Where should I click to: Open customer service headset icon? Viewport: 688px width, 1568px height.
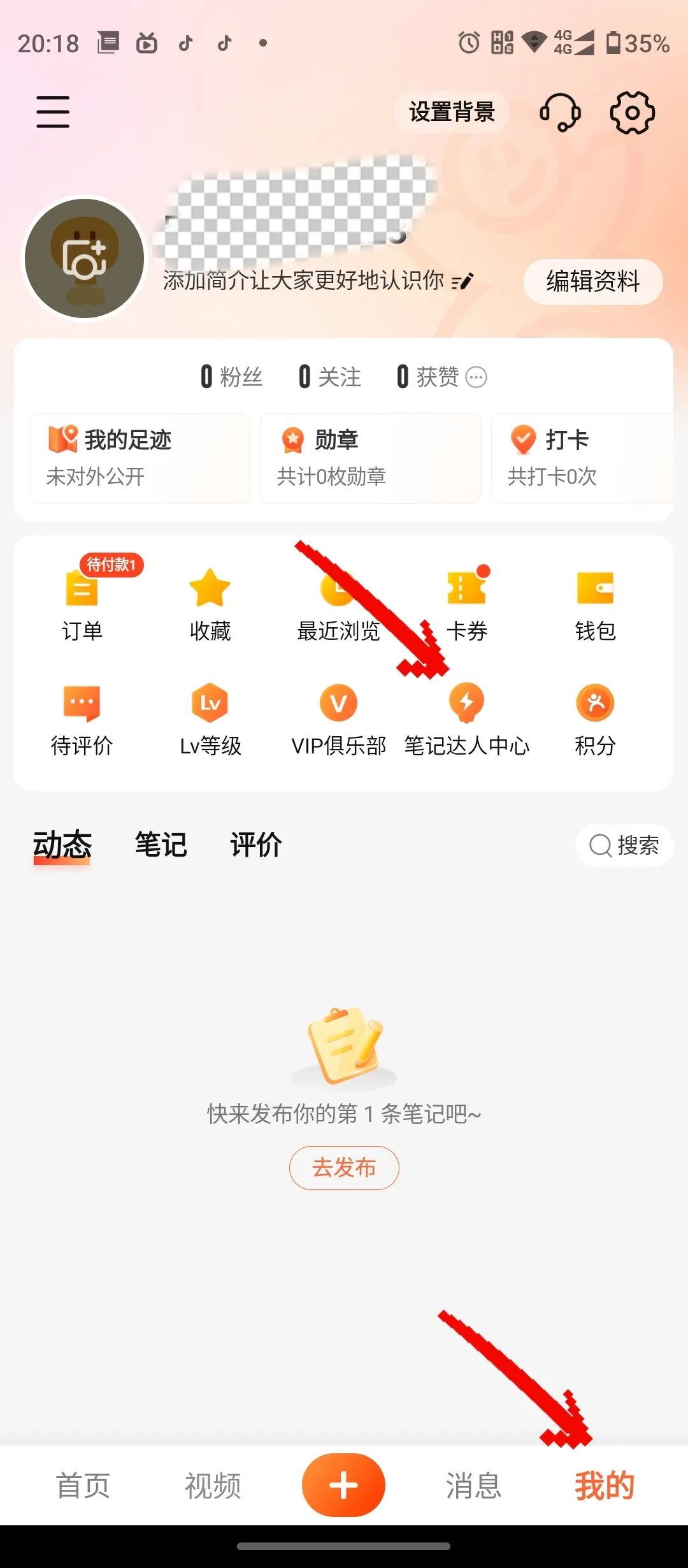click(560, 112)
